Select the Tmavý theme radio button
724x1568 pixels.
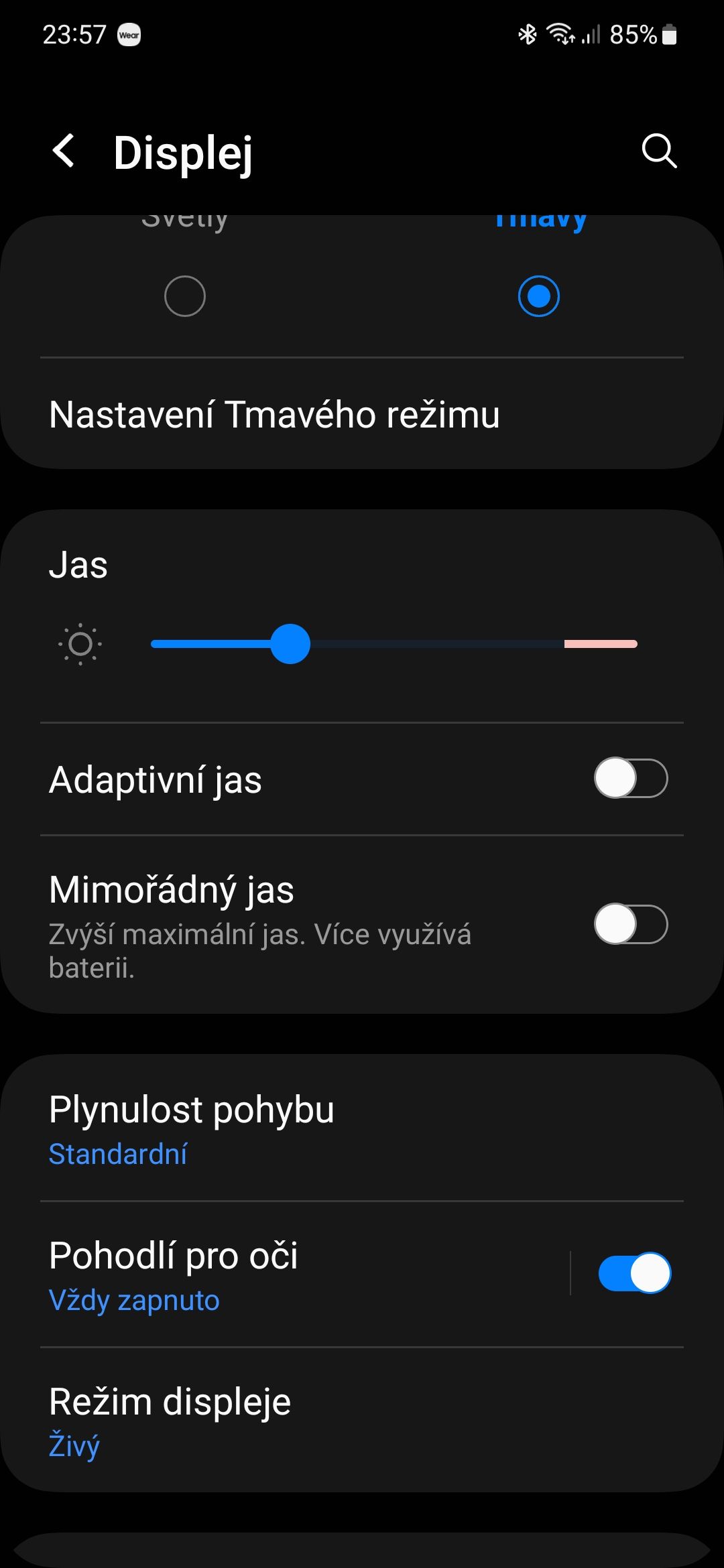(537, 296)
